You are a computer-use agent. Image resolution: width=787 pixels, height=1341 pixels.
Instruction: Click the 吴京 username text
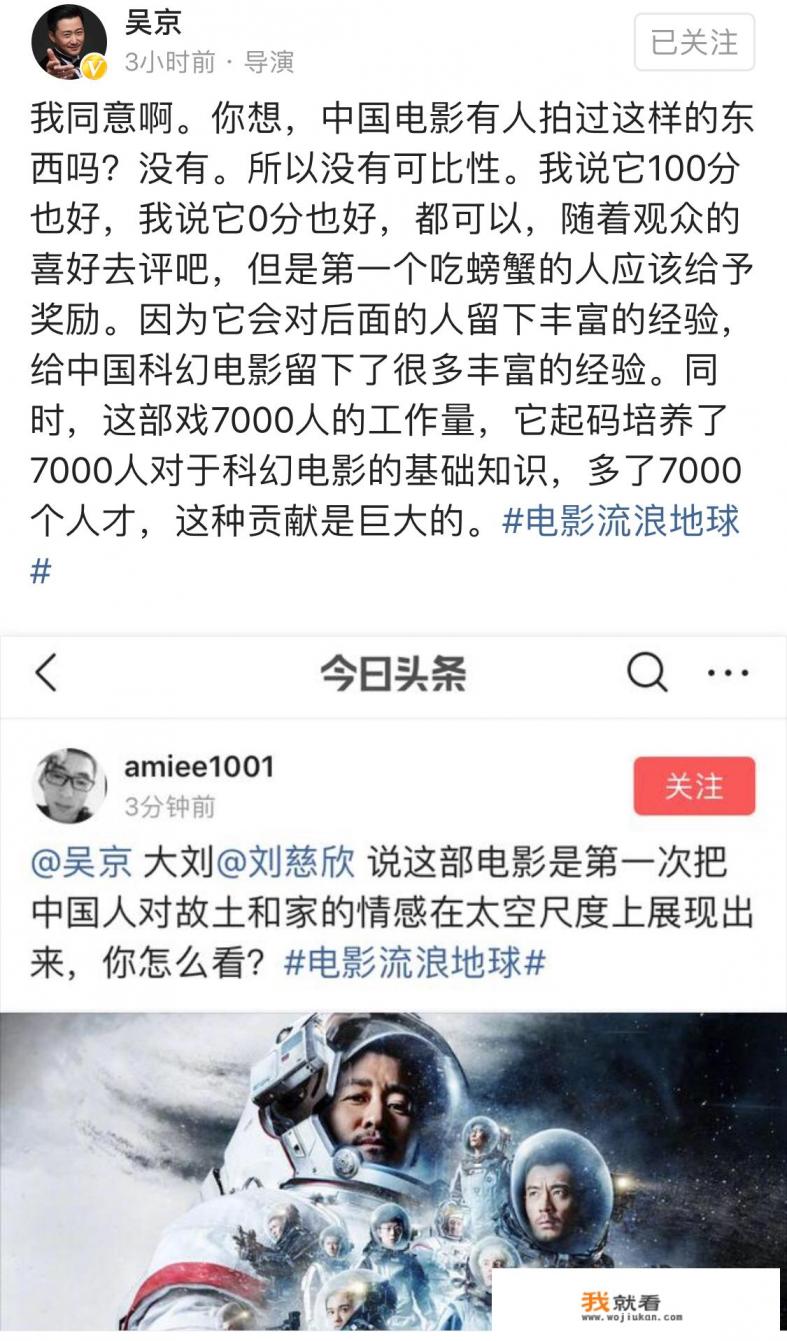coord(152,27)
